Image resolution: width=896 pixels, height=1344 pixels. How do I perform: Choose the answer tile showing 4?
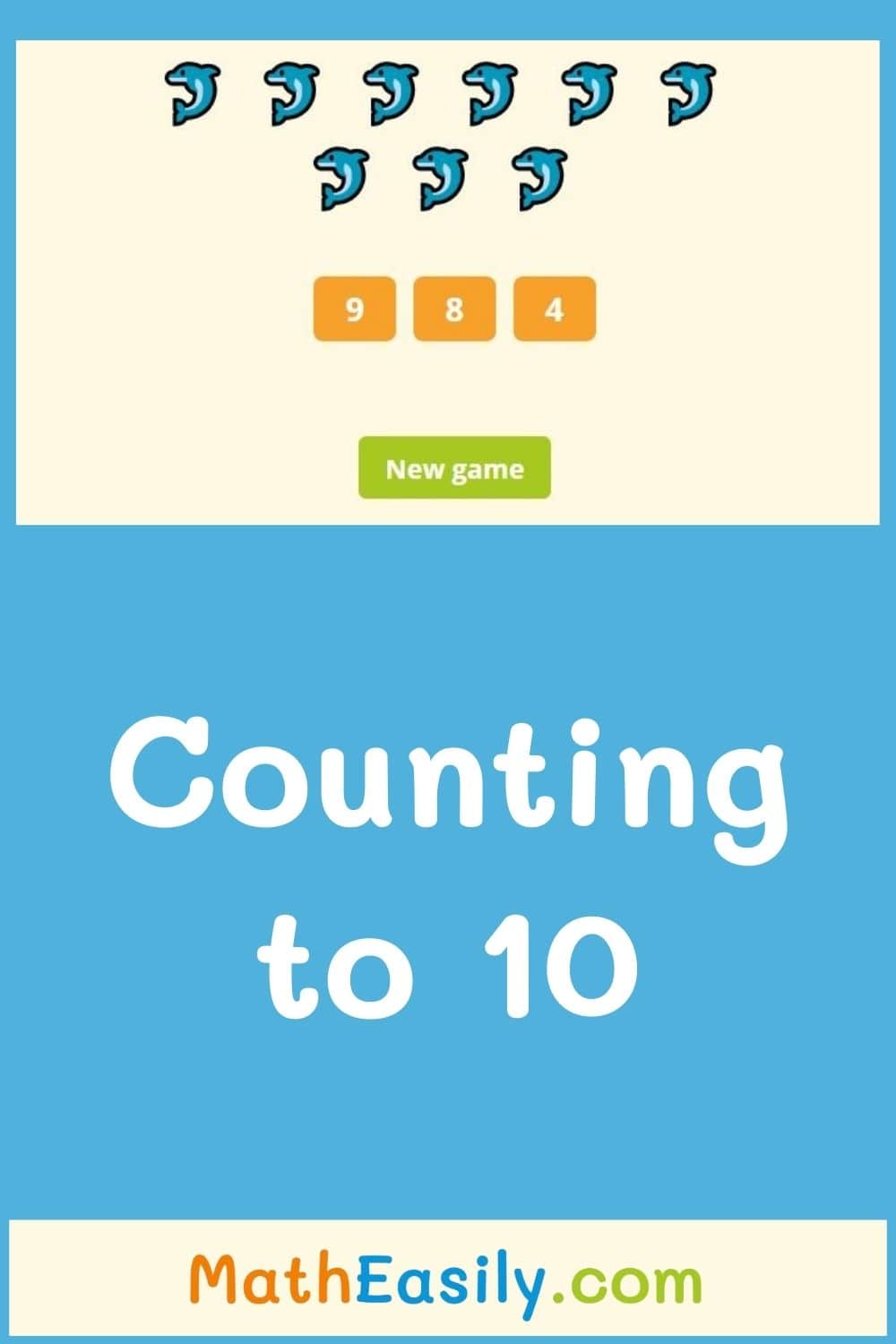[556, 309]
